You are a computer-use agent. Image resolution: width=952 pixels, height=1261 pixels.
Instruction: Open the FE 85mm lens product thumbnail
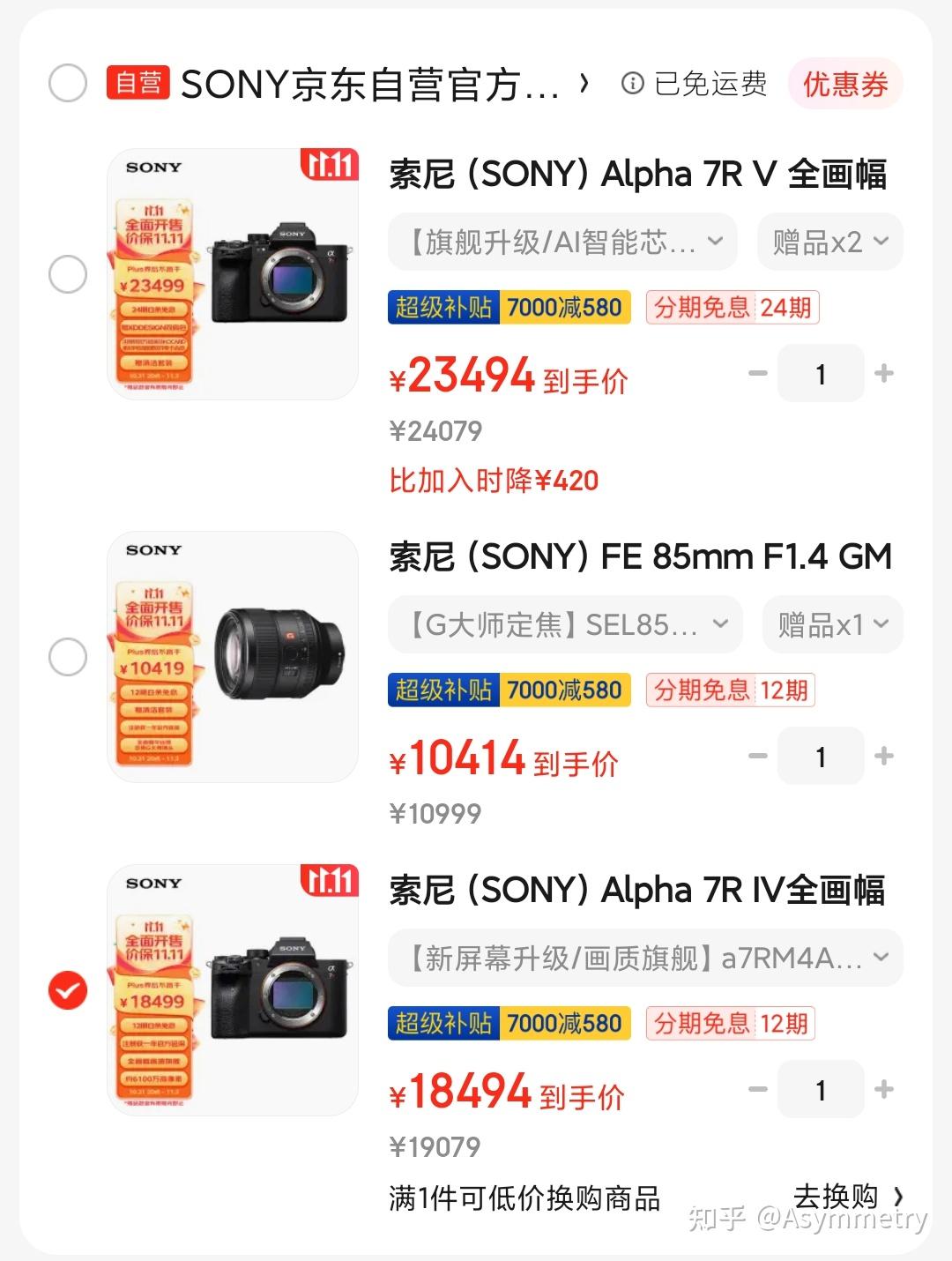click(x=233, y=656)
